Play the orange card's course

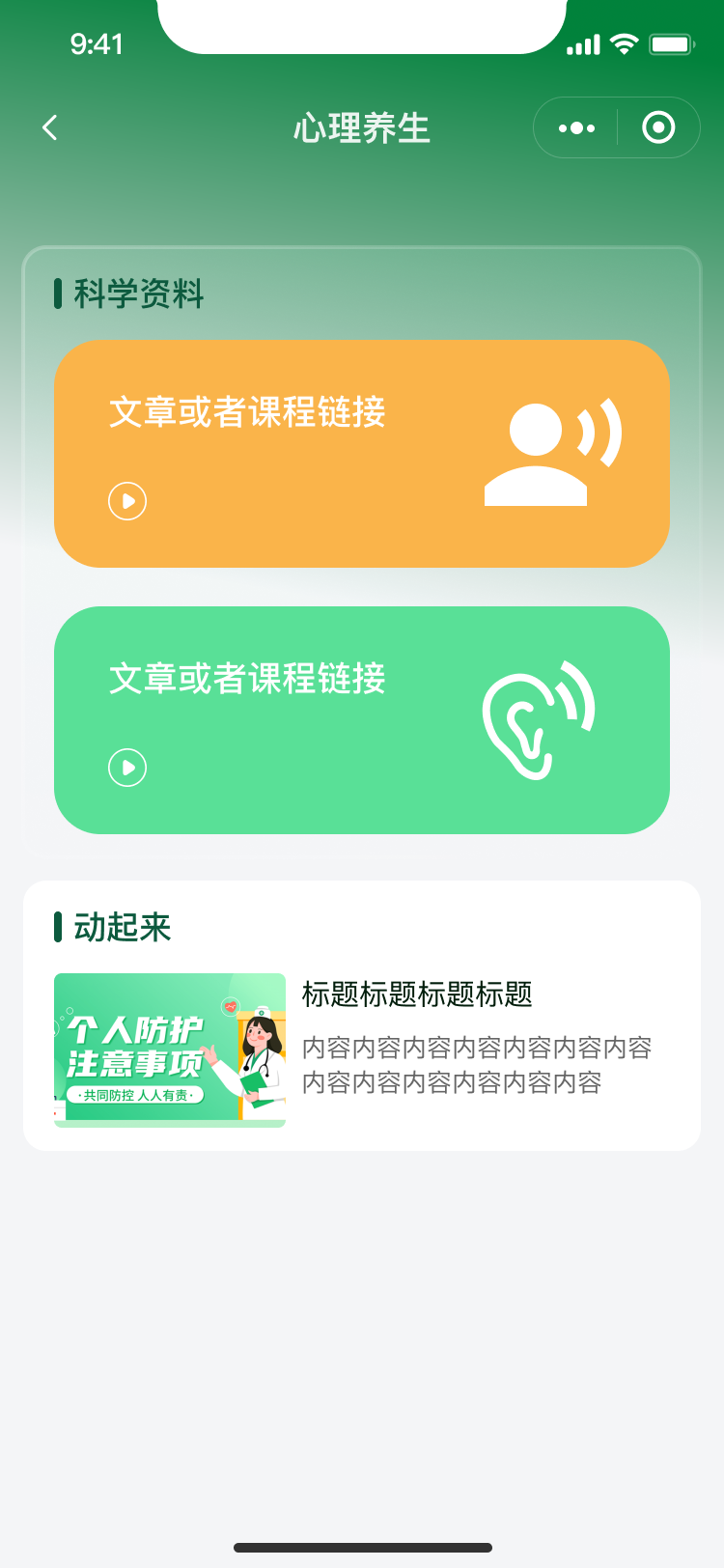tap(127, 501)
